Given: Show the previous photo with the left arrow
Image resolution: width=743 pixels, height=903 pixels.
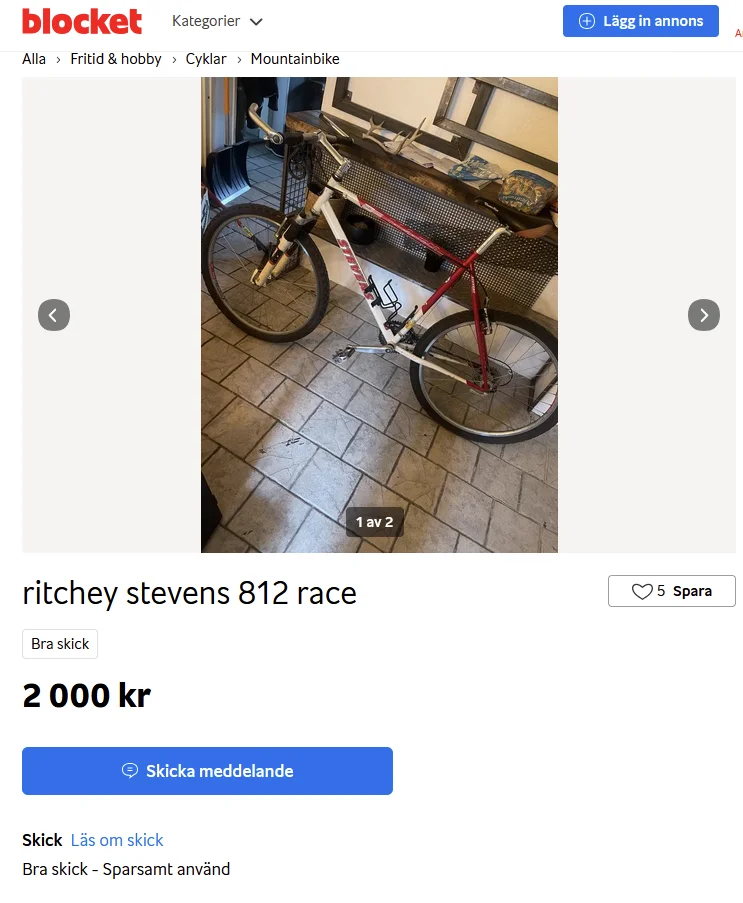Looking at the screenshot, I should click(54, 314).
